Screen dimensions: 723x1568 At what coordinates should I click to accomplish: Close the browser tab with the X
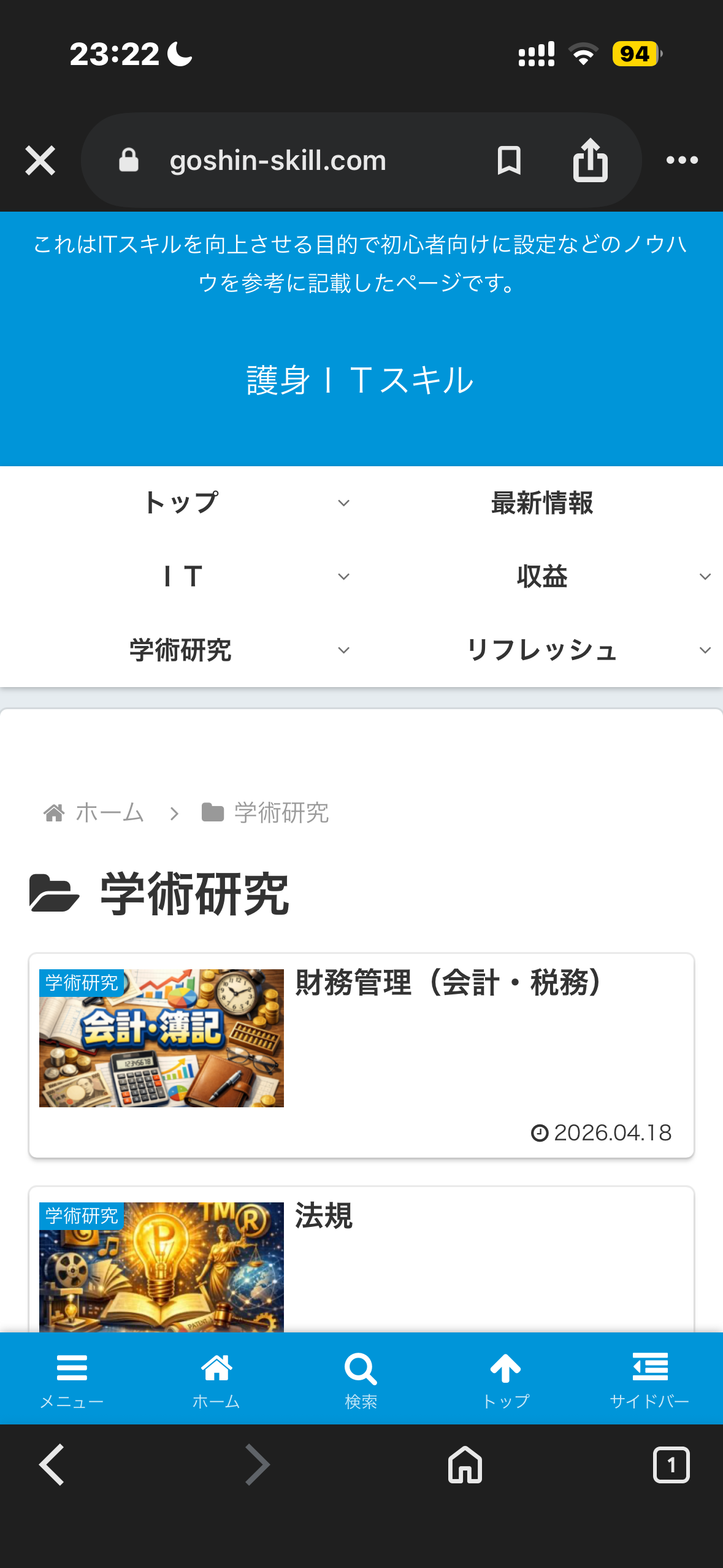click(x=40, y=161)
